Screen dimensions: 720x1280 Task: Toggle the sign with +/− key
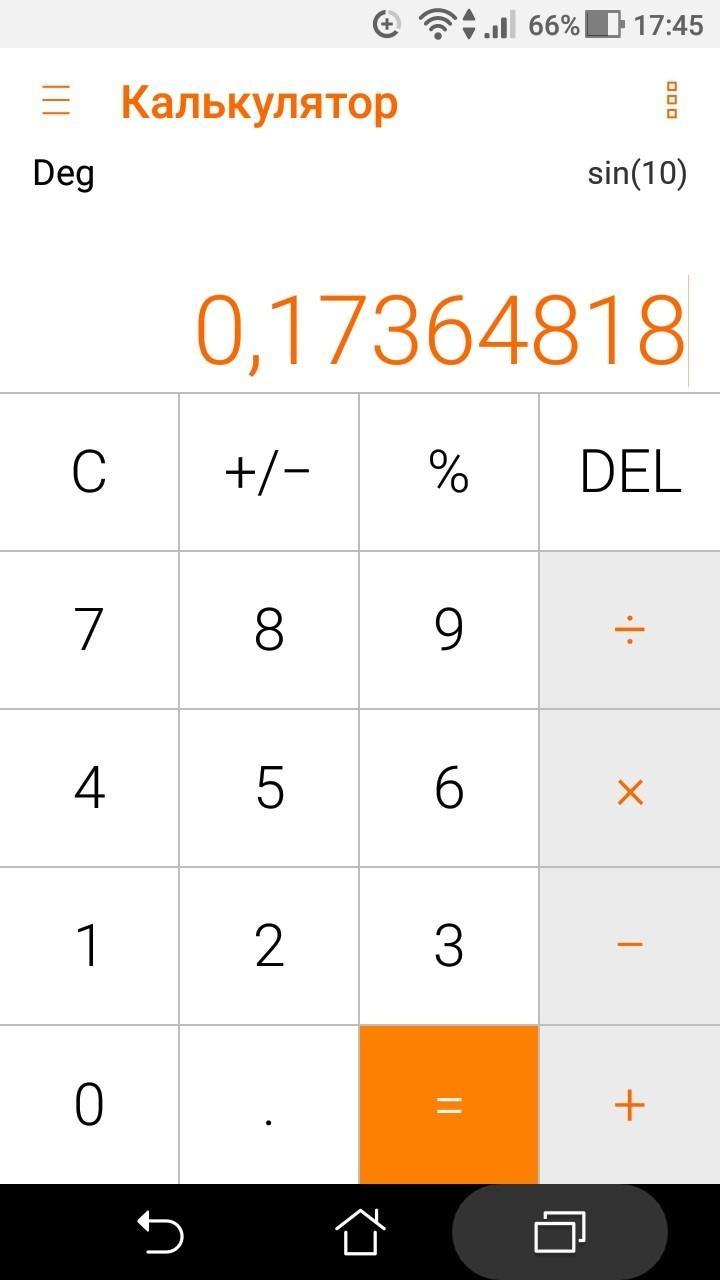pos(269,472)
